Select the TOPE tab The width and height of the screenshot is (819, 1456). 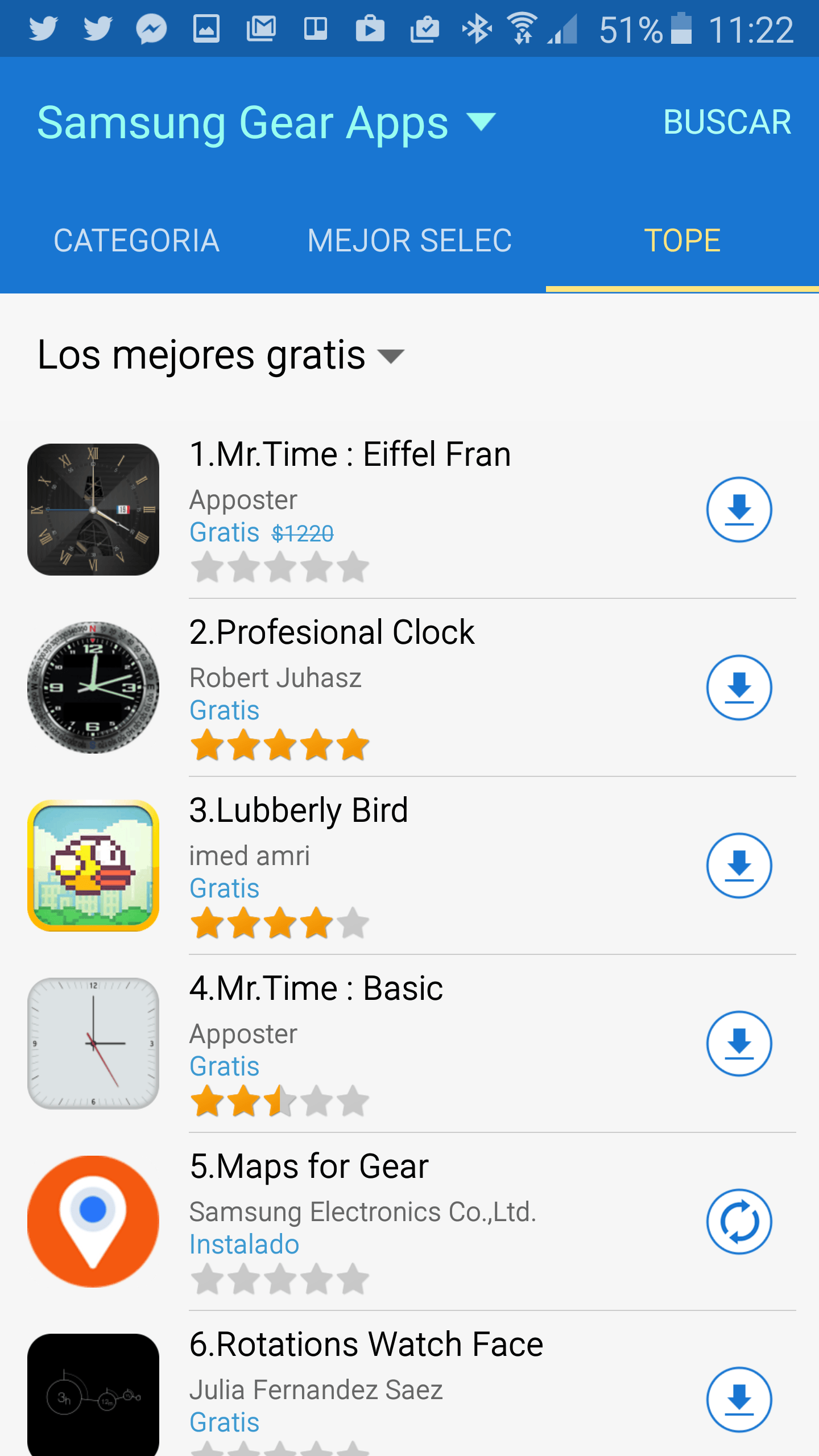click(x=682, y=240)
